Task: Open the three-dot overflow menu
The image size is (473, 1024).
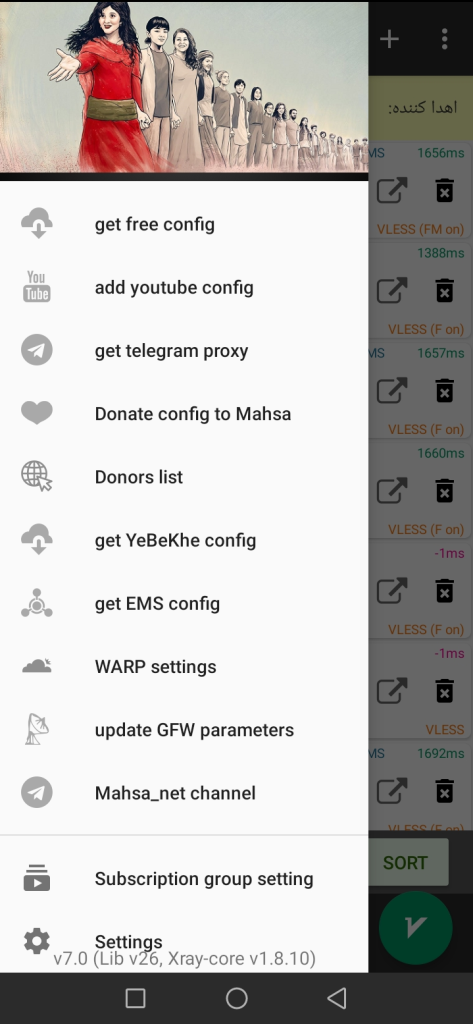Action: [x=444, y=39]
